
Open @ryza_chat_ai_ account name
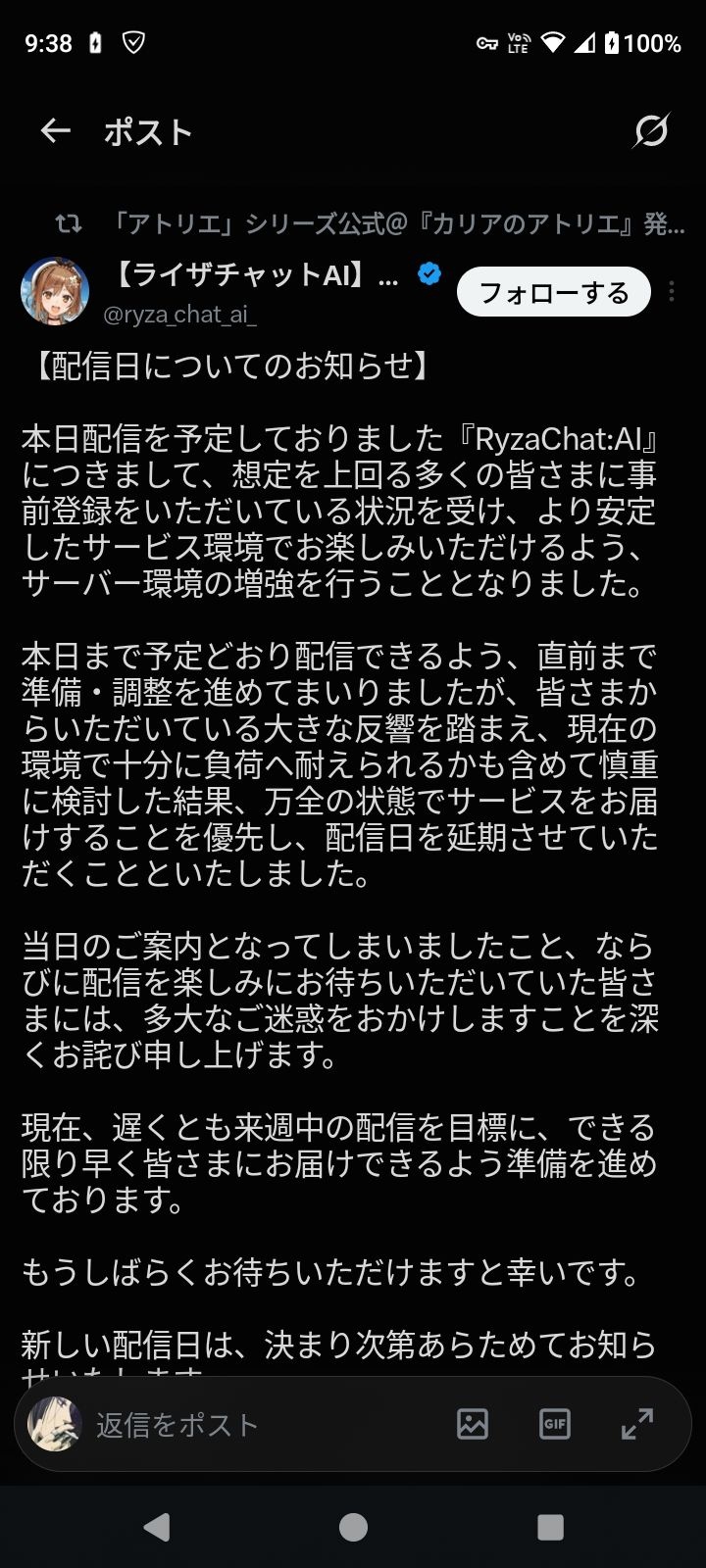click(180, 314)
